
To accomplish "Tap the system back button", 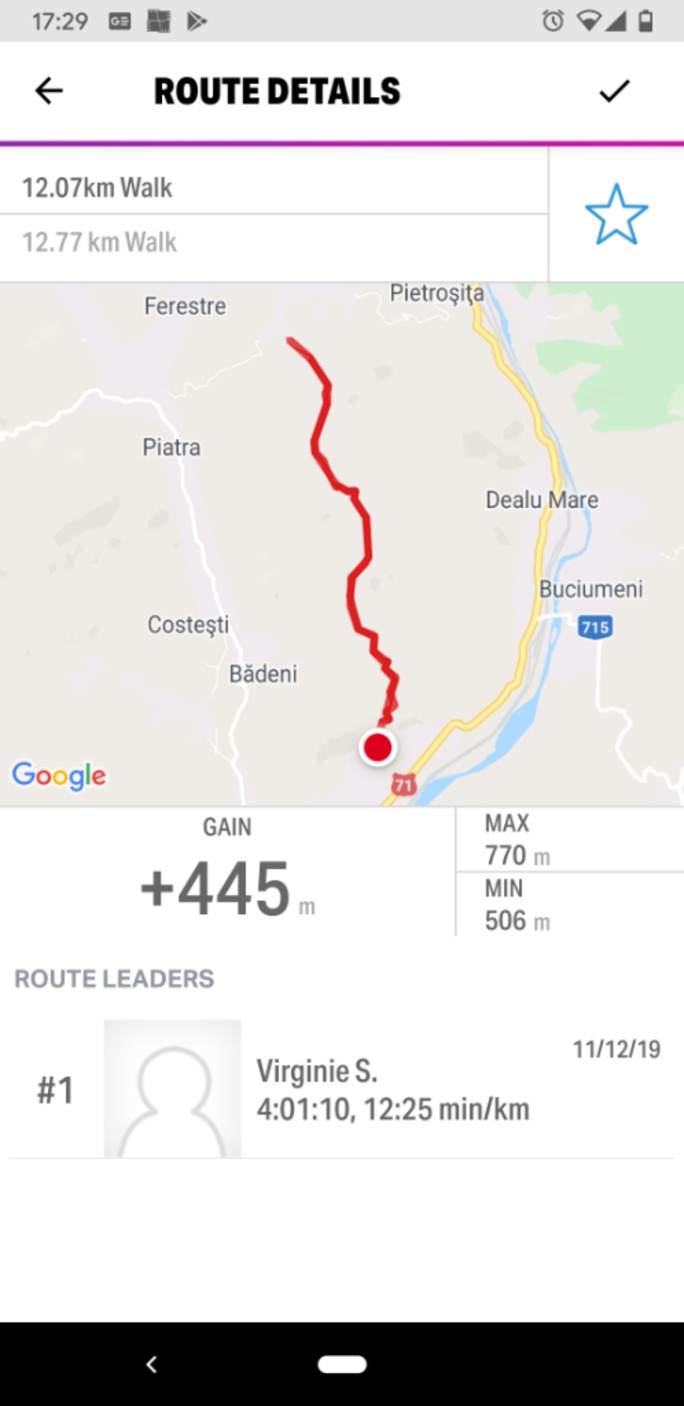I will (x=152, y=1364).
